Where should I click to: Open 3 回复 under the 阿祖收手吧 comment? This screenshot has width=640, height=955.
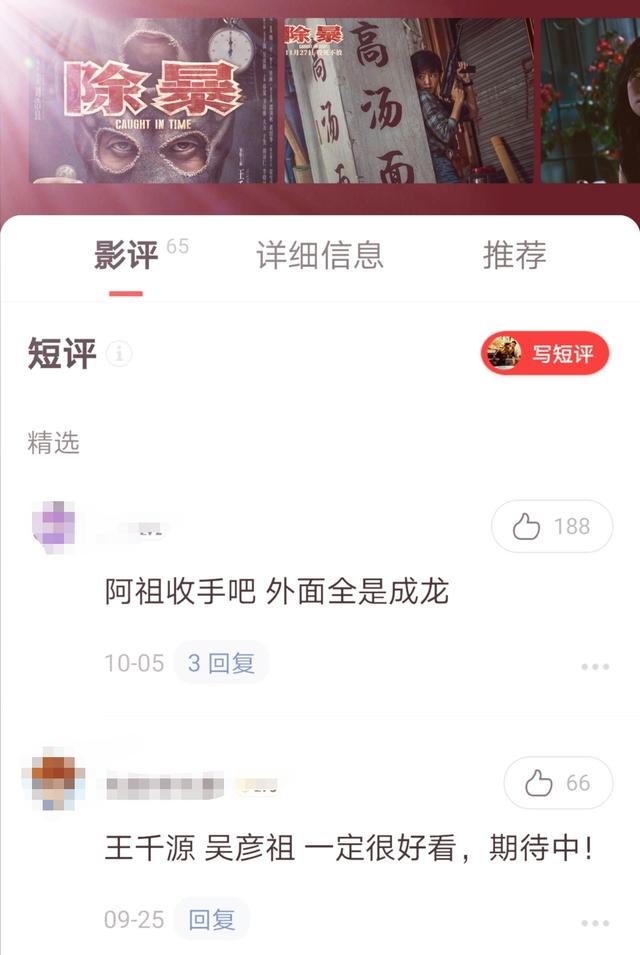221,663
